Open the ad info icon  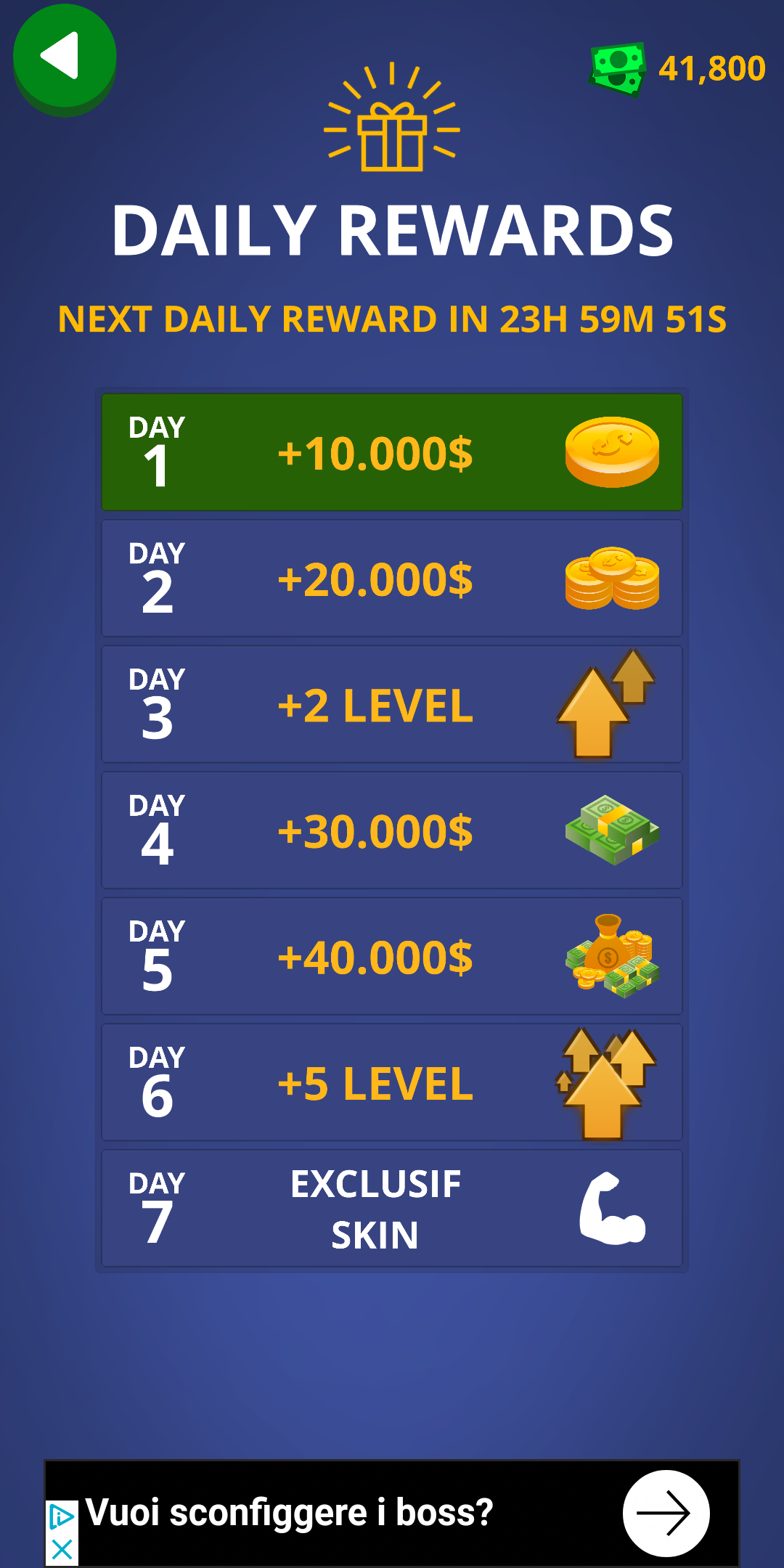pos(62,1516)
